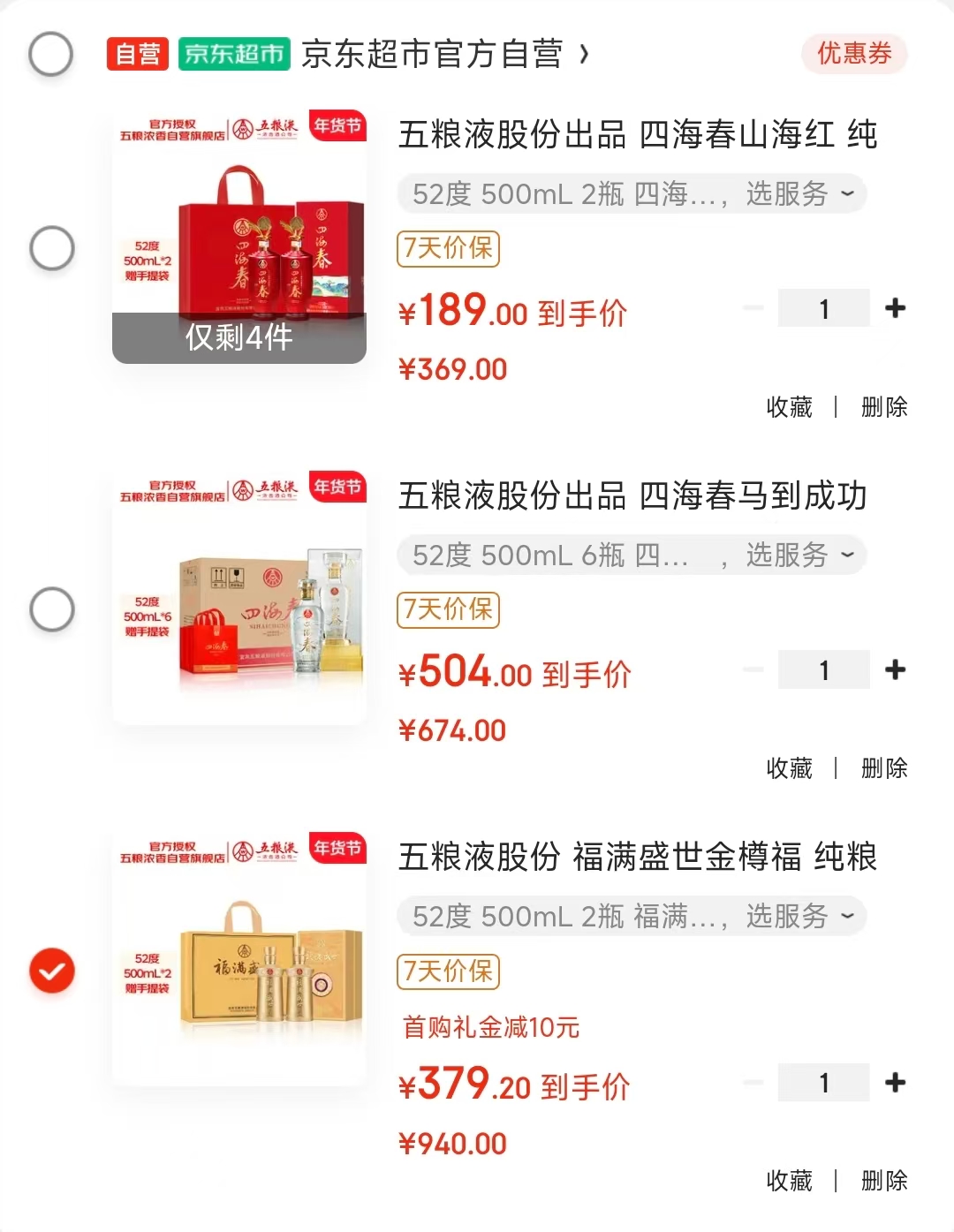This screenshot has height=1232, width=954.
Task: Click the 7天价保 price-protection tag on first item
Action: (x=447, y=249)
